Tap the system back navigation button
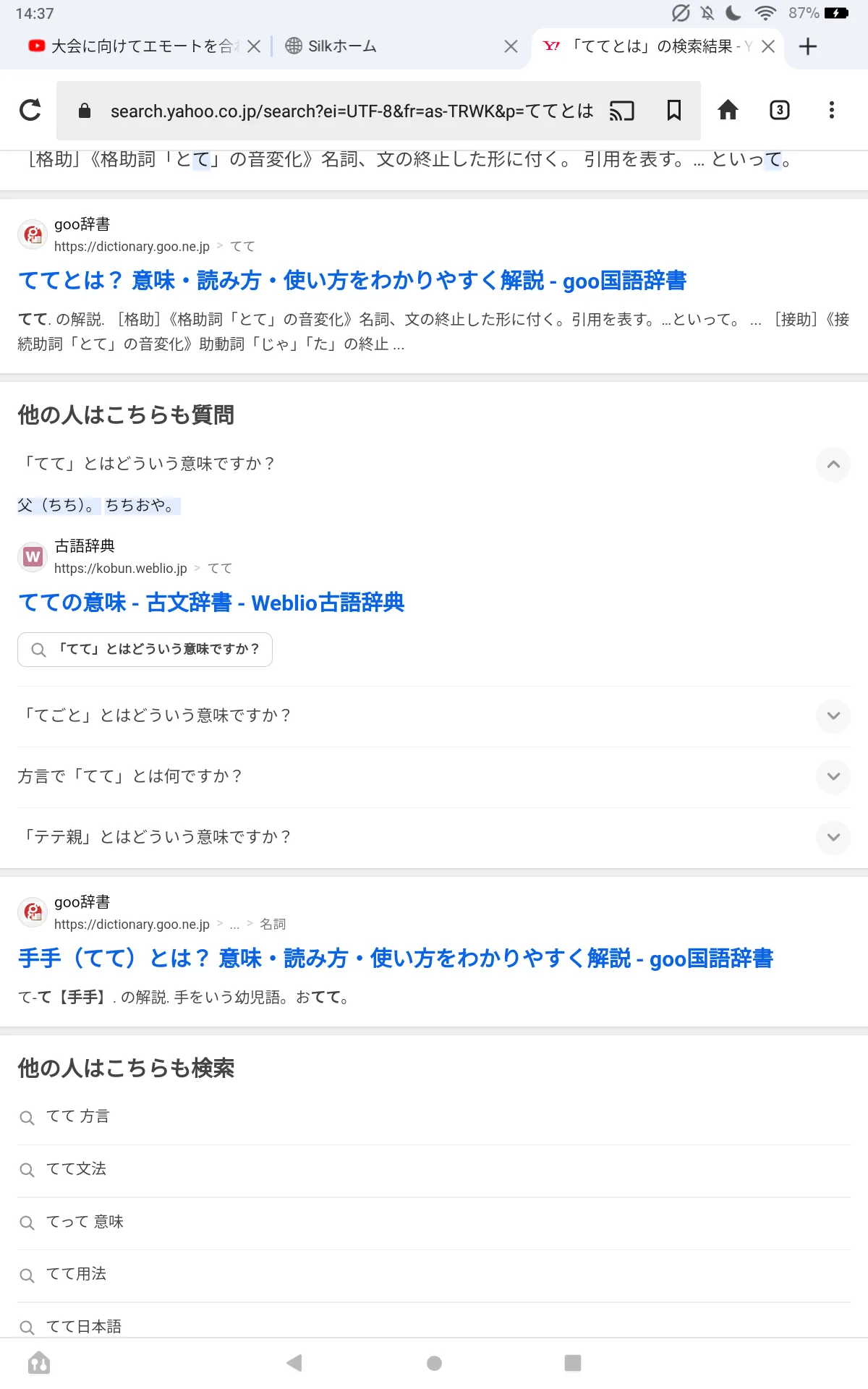 coord(294,1363)
